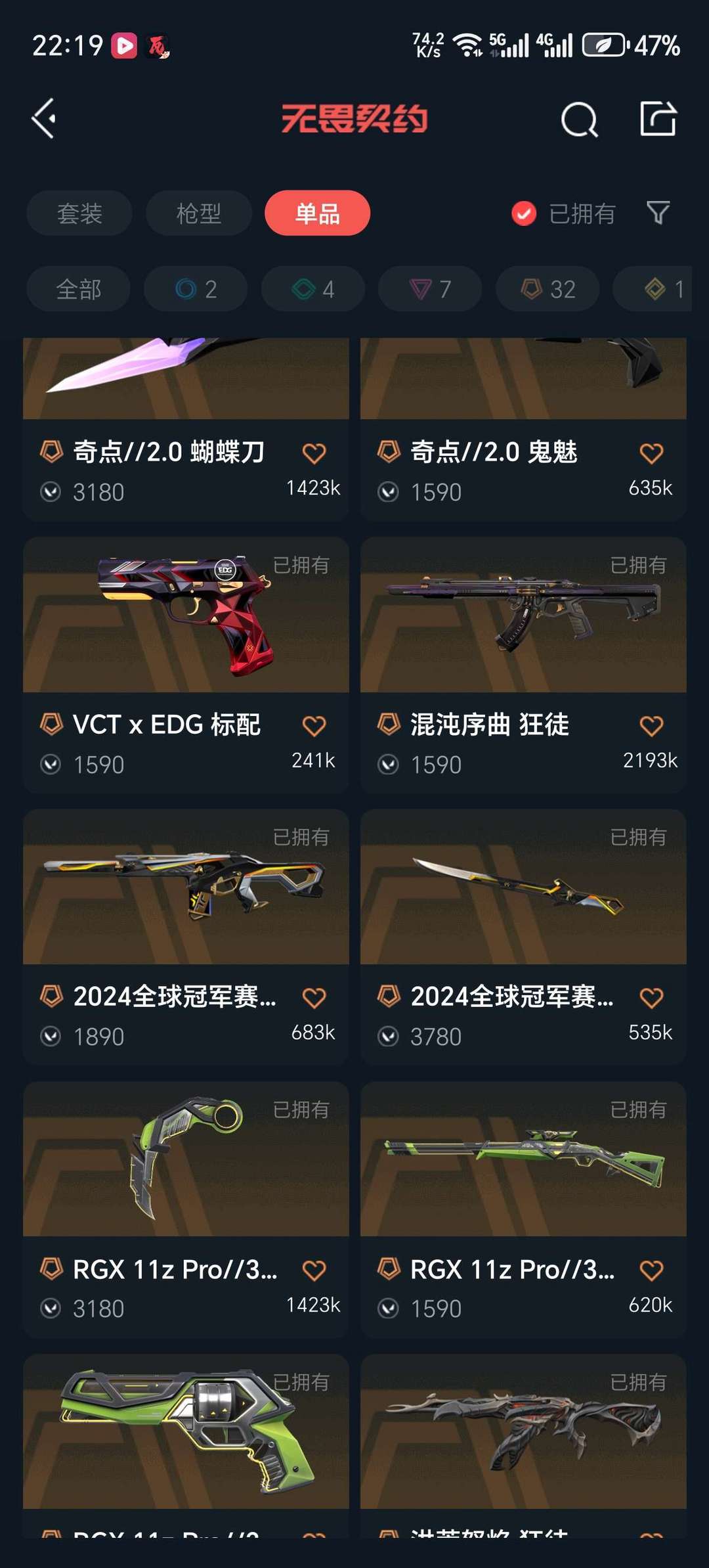Select the 单品 filter button
The width and height of the screenshot is (709, 1568).
point(317,213)
